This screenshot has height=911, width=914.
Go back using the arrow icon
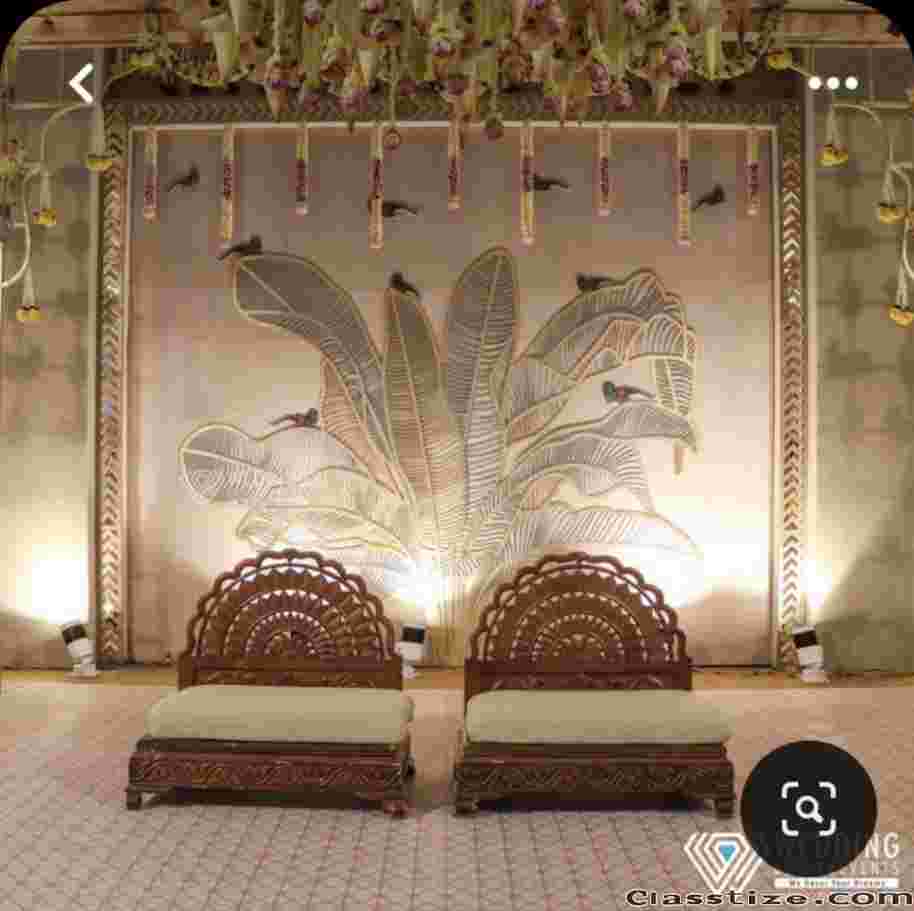pyautogui.click(x=81, y=84)
